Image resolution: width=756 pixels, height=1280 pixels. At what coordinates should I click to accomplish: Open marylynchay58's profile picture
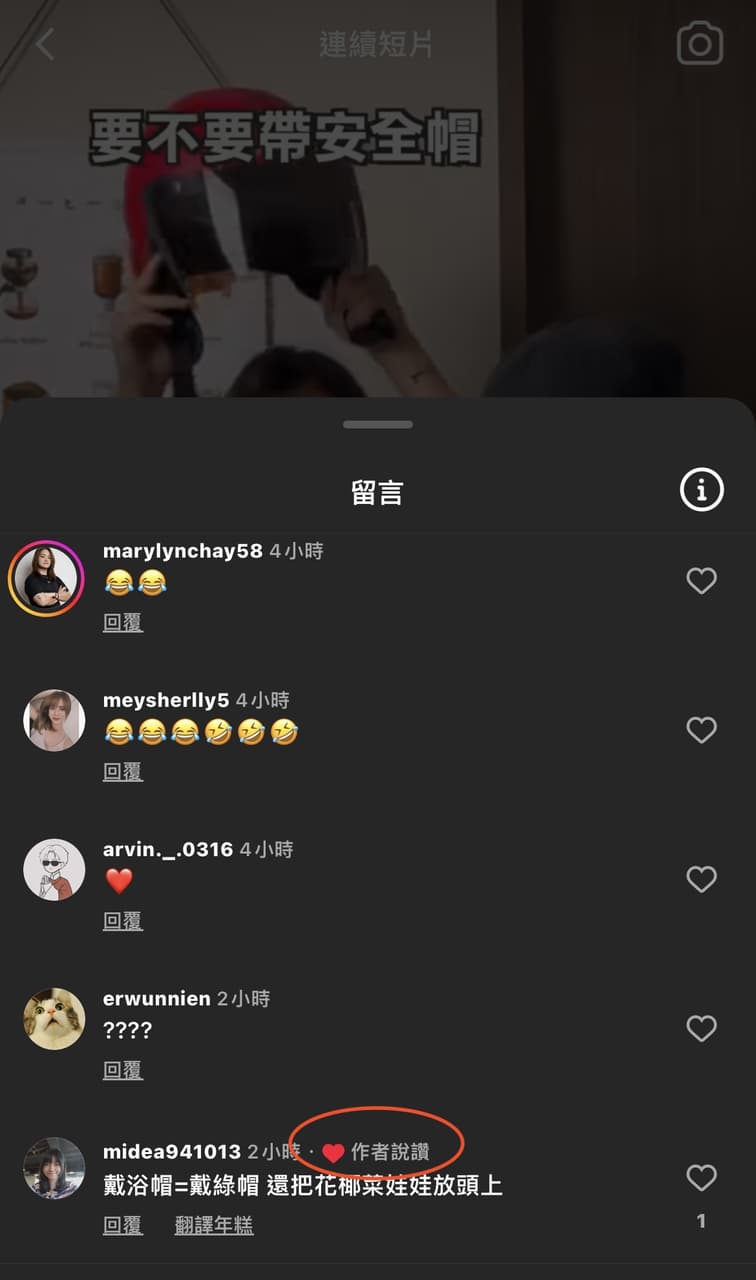(x=46, y=579)
